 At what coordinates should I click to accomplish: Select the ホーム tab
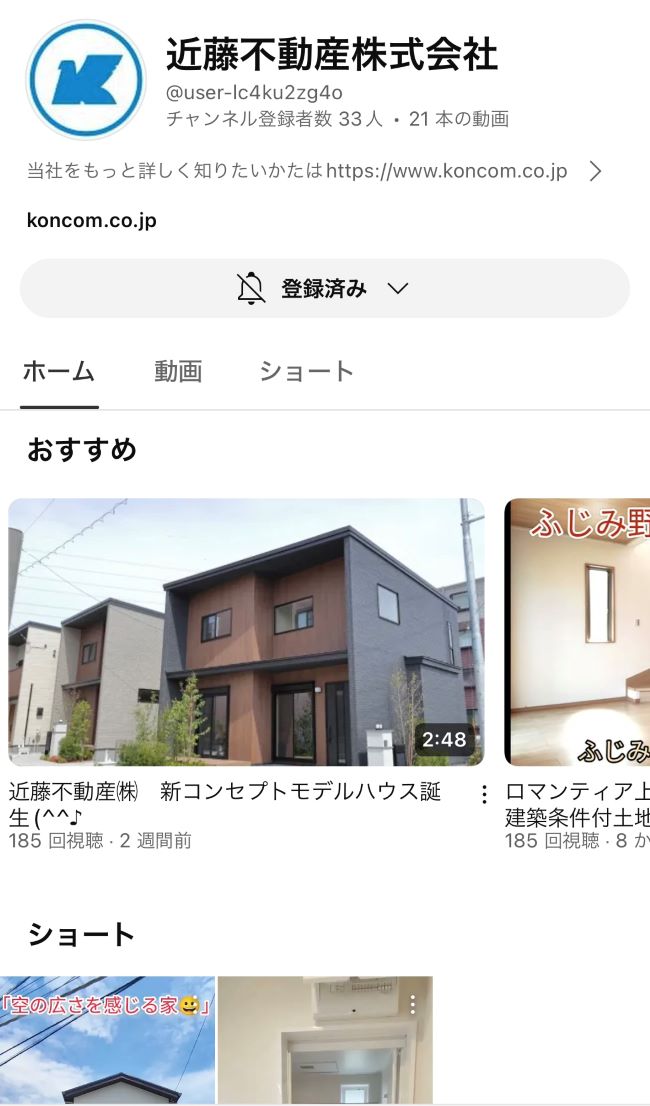59,372
